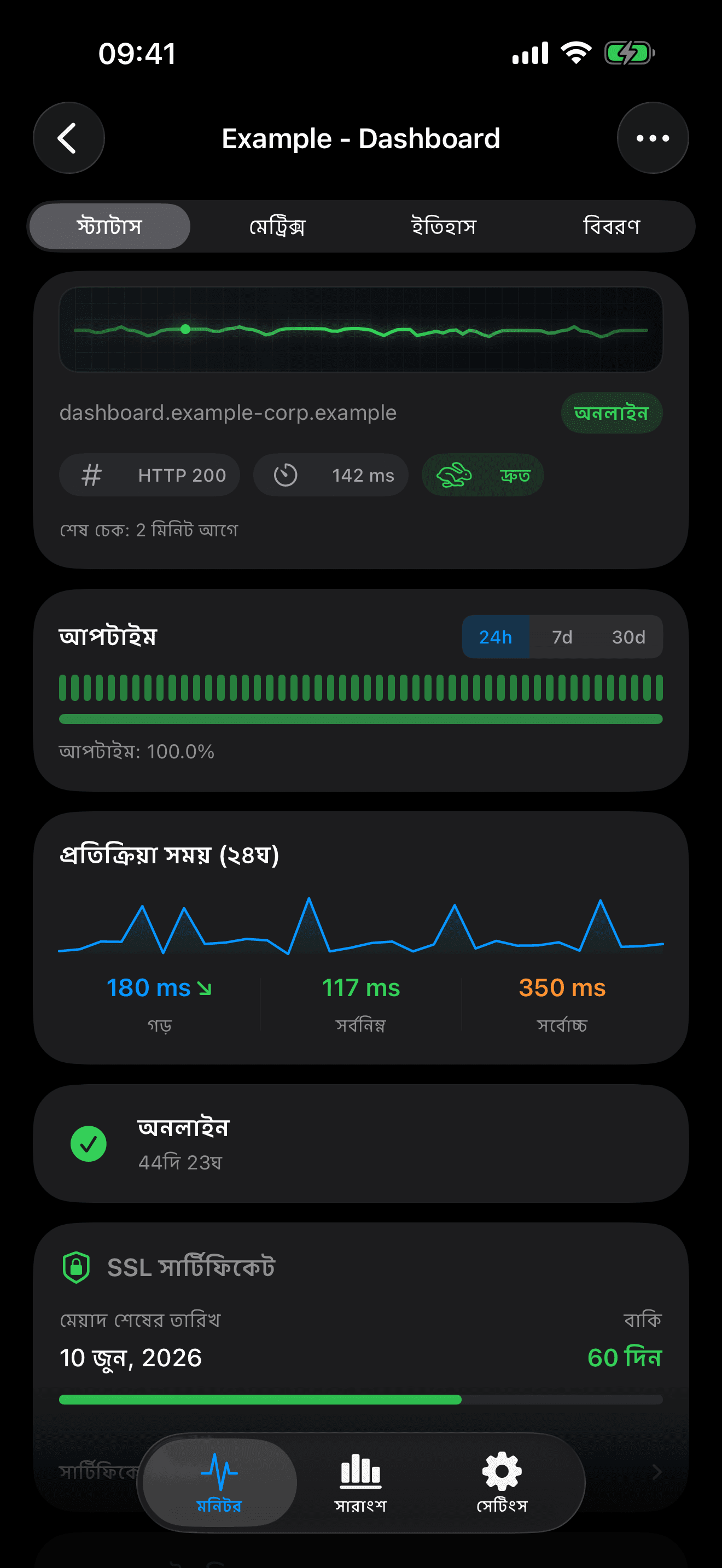Tap the highlighted point on the sparkline
This screenshot has height=1568, width=722.
185,329
